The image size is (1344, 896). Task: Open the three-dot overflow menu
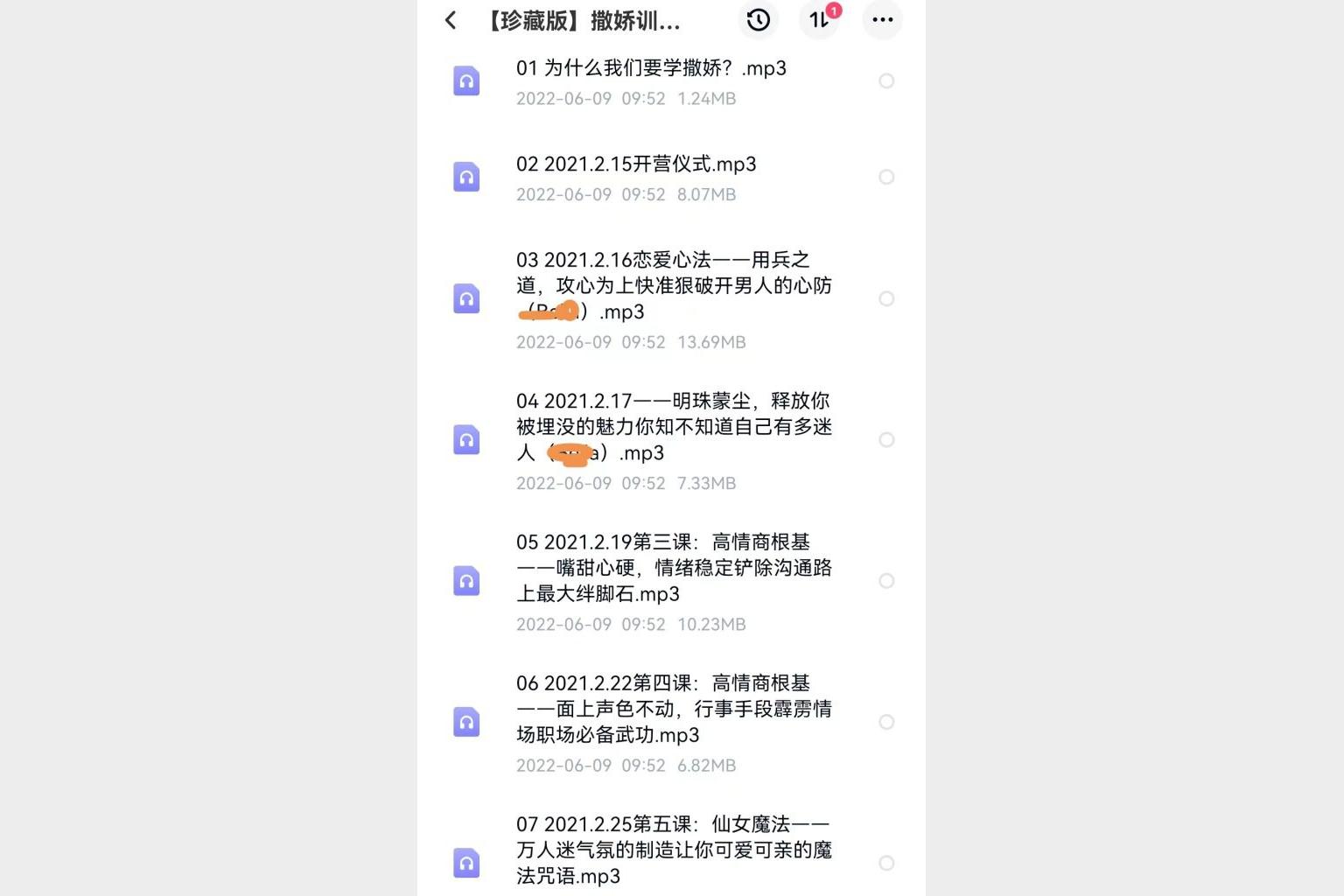click(882, 20)
